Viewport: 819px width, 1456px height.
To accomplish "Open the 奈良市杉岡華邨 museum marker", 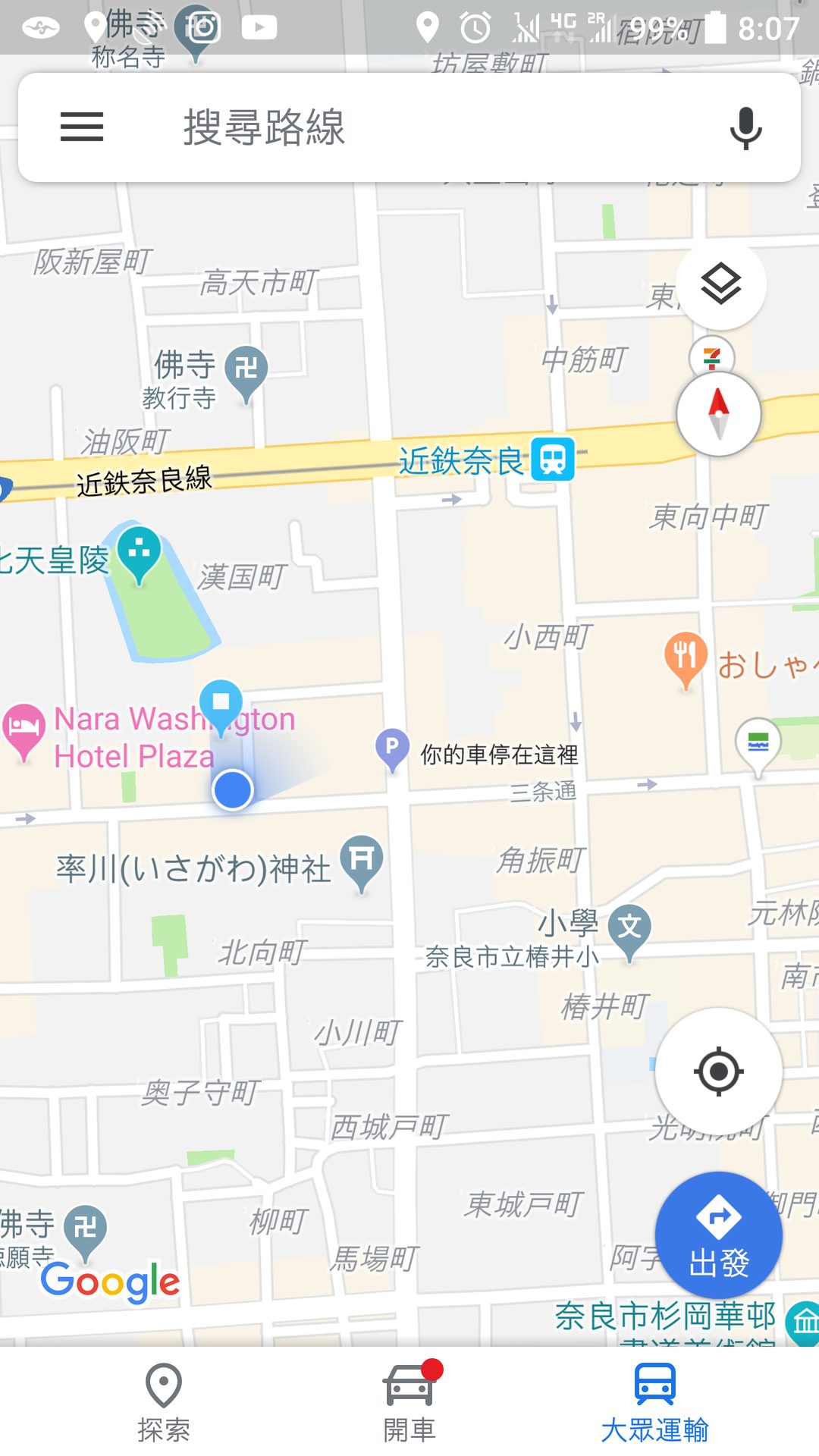I will pyautogui.click(x=802, y=1321).
